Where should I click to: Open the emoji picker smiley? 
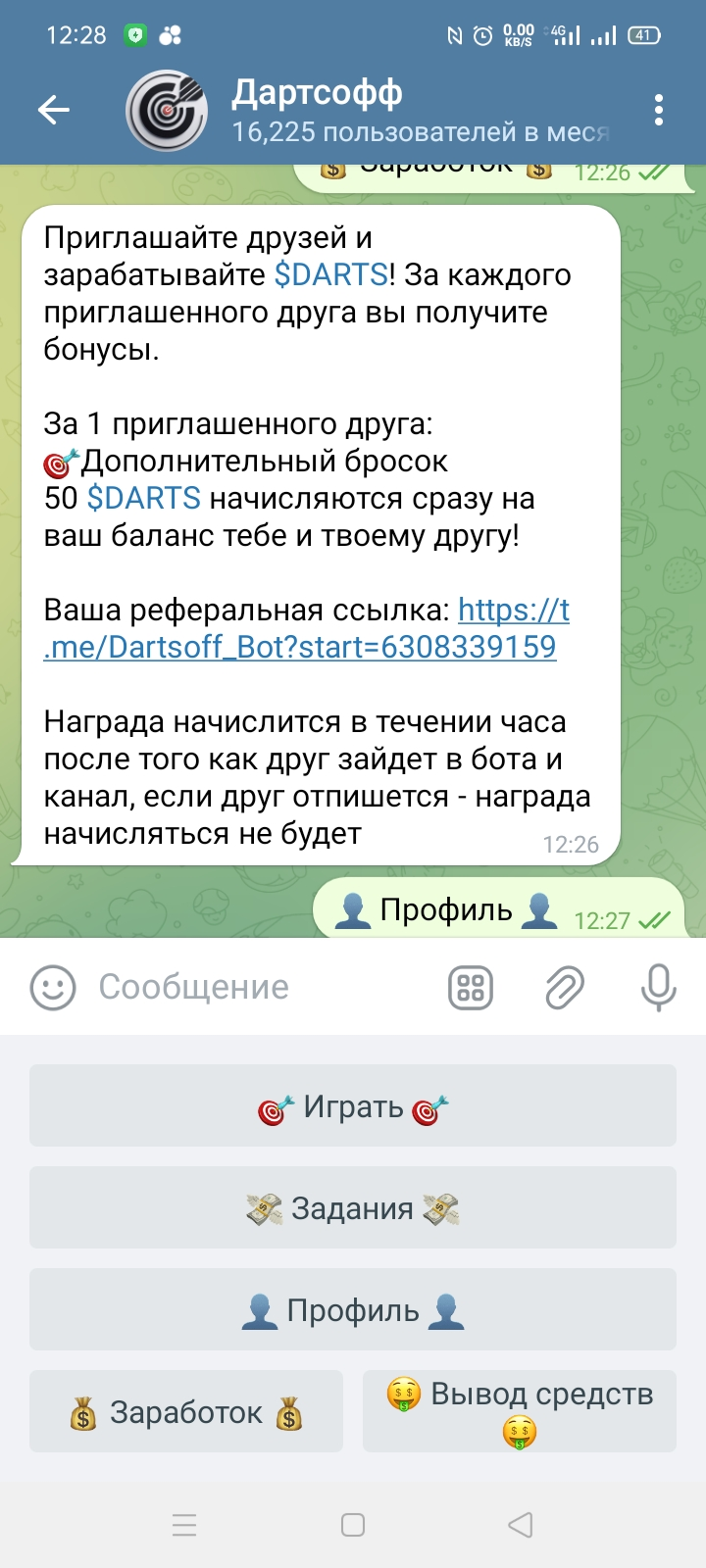pyautogui.click(x=53, y=987)
